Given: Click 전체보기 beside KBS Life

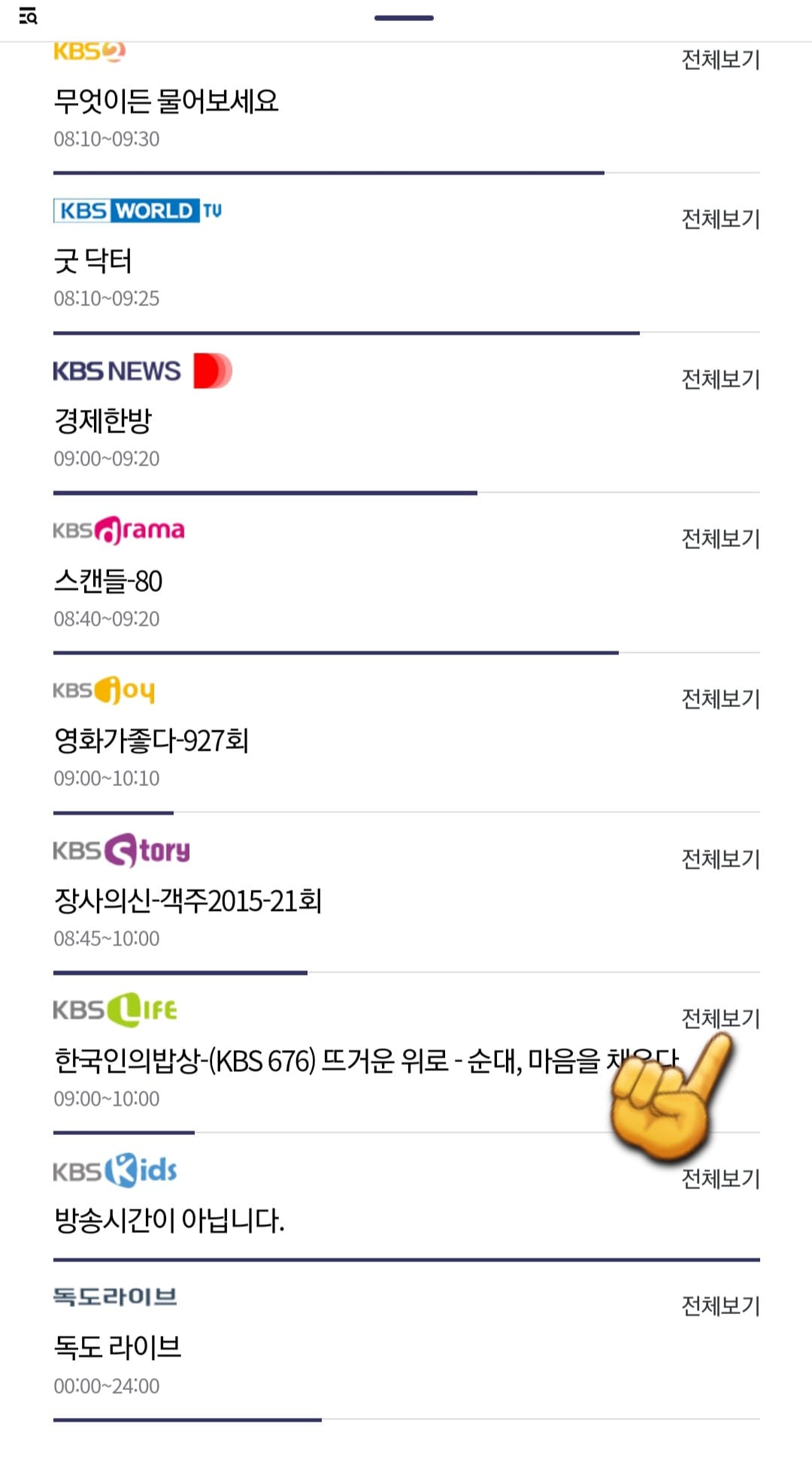Looking at the screenshot, I should point(719,1018).
